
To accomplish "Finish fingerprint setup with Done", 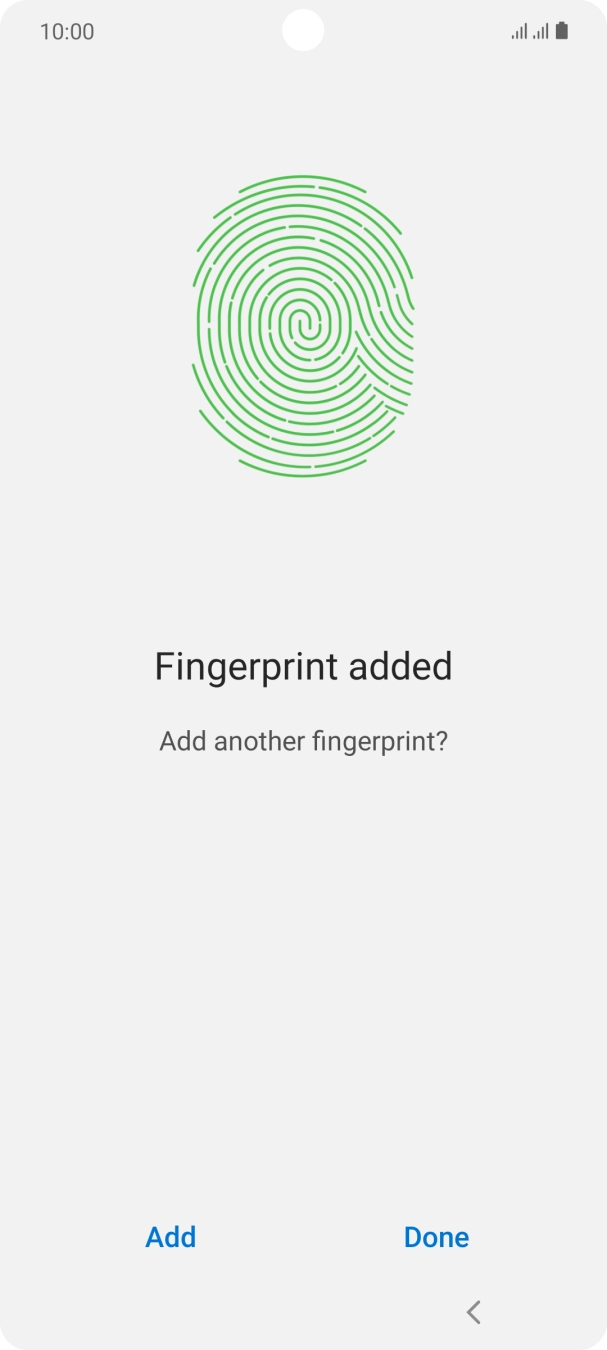I will (x=436, y=1237).
